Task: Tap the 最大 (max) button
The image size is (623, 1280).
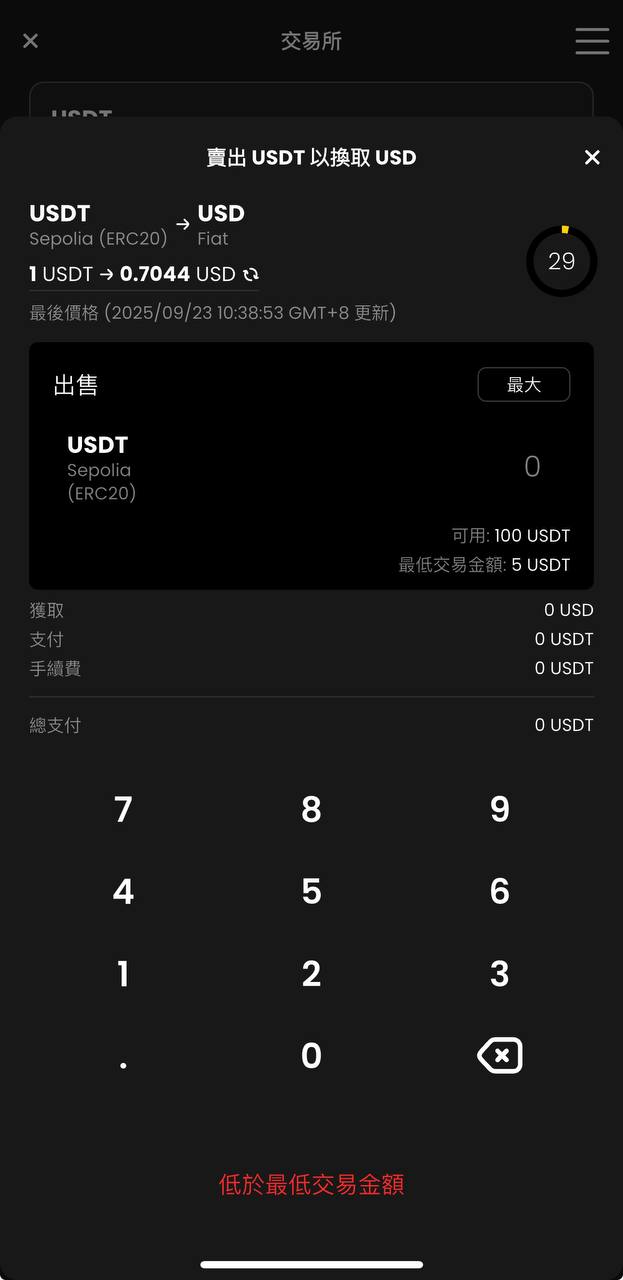Action: [523, 385]
